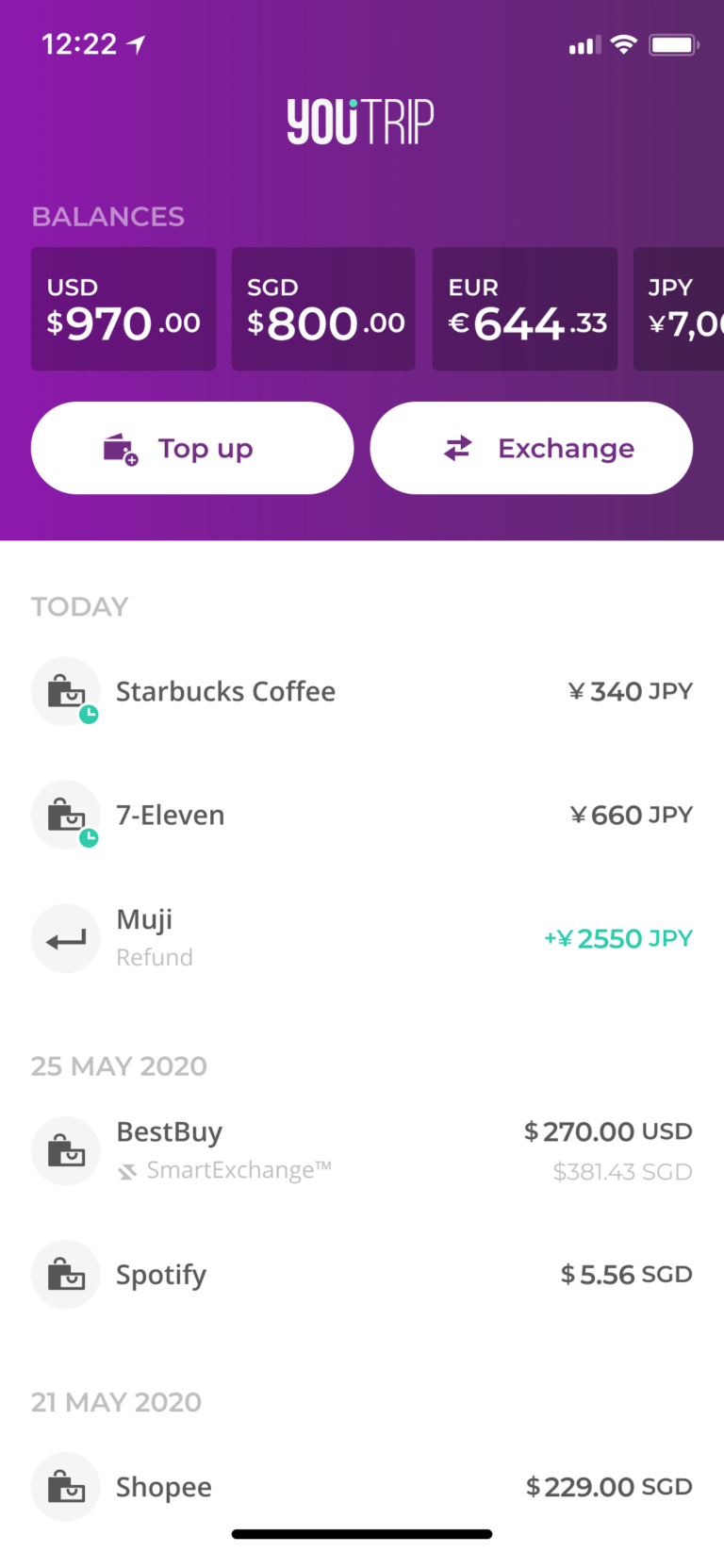724x1568 pixels.
Task: Open the Starbucks Coffee transaction details
Action: tap(362, 690)
